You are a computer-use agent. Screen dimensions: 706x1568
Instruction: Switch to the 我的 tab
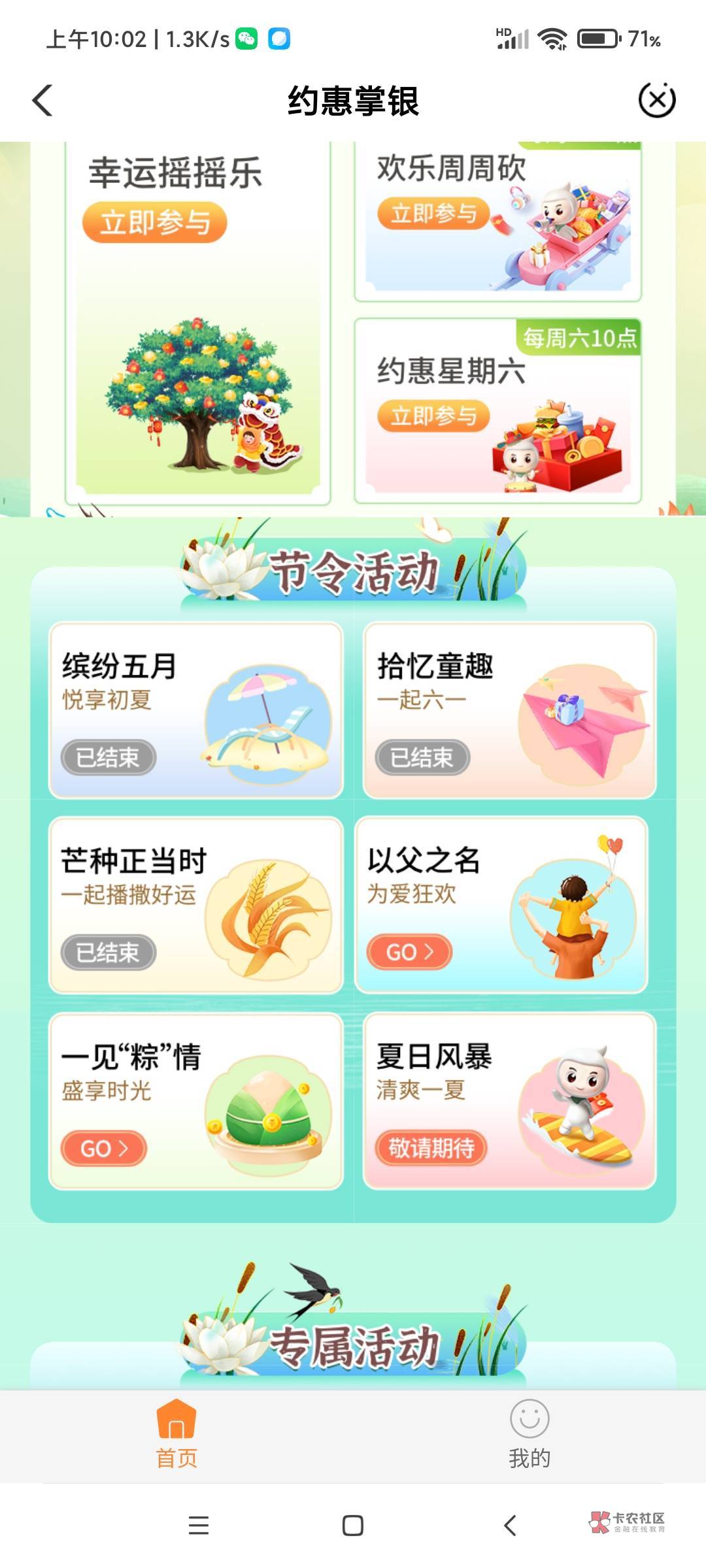click(x=529, y=1435)
